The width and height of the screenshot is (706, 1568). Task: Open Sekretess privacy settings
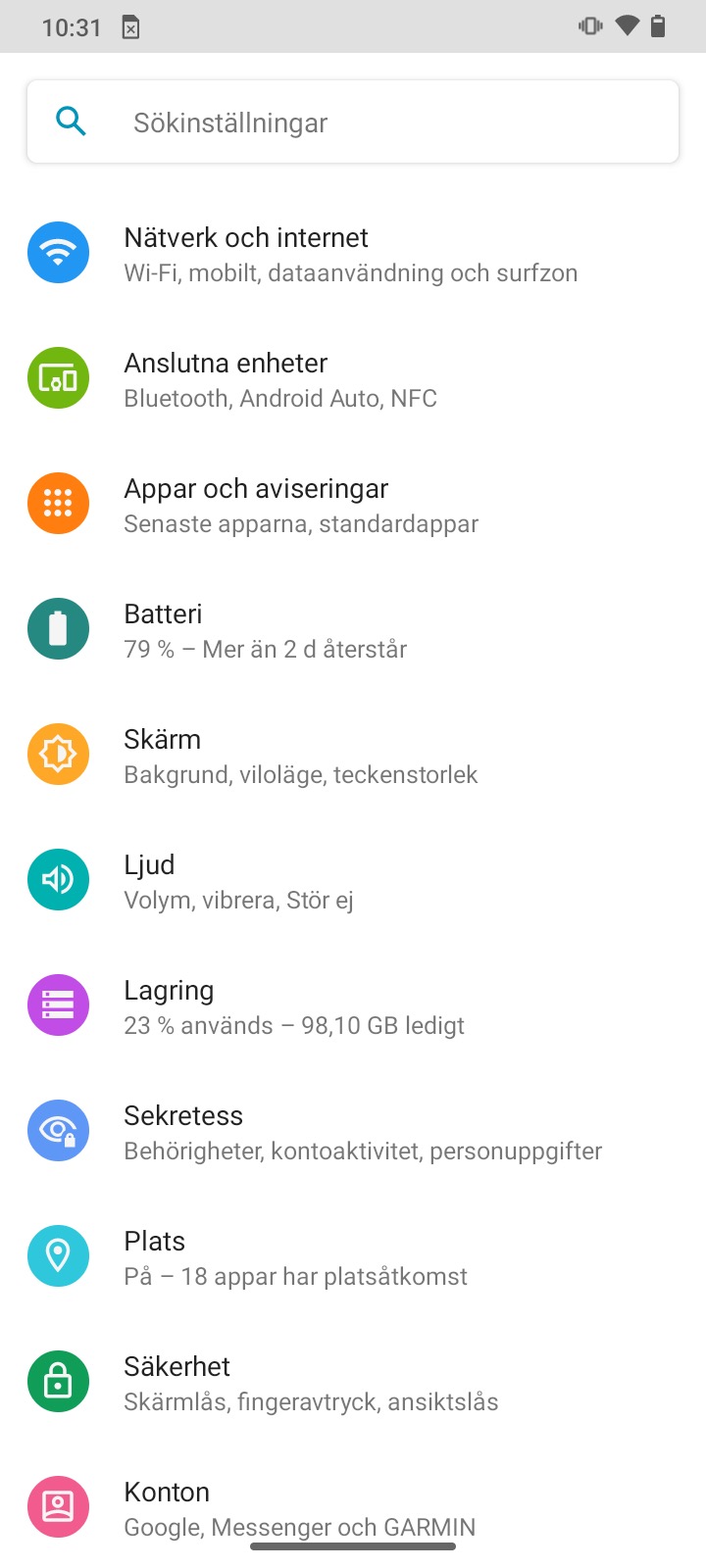(363, 1132)
